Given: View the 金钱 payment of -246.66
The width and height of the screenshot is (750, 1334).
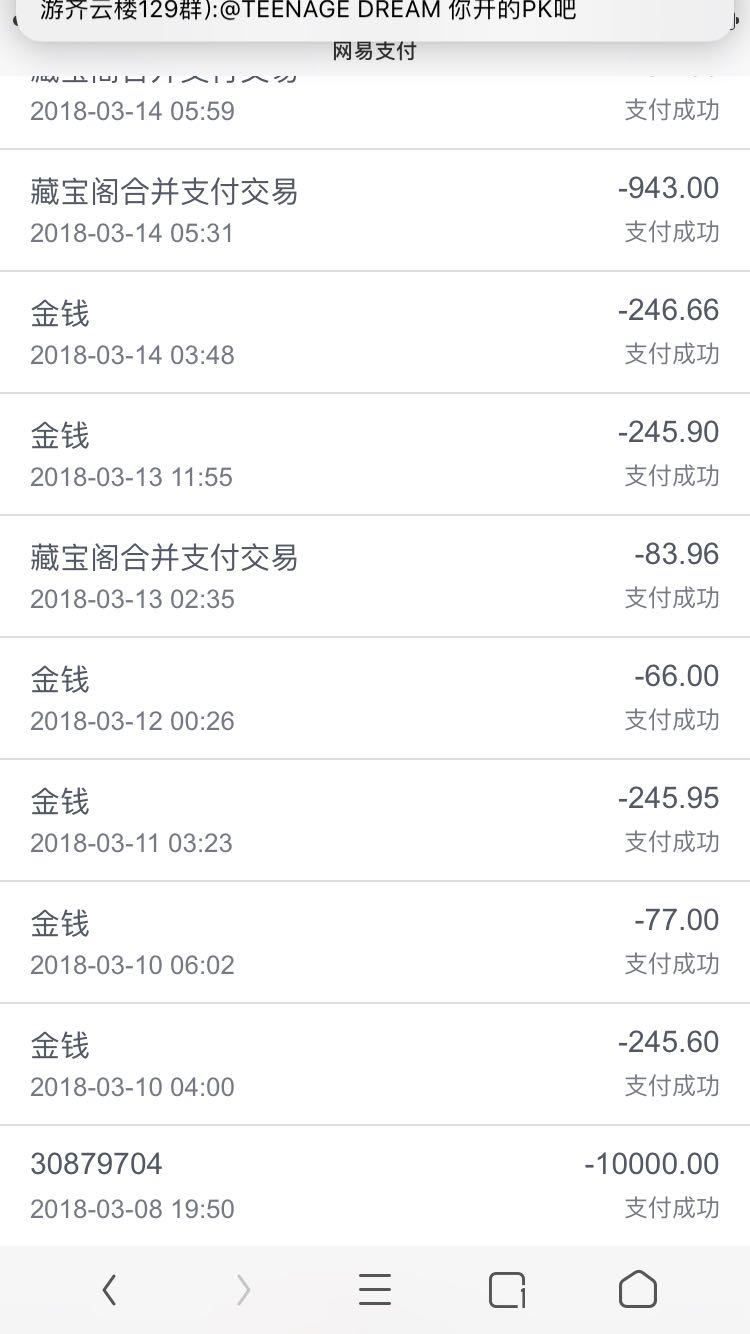Looking at the screenshot, I should click(375, 332).
